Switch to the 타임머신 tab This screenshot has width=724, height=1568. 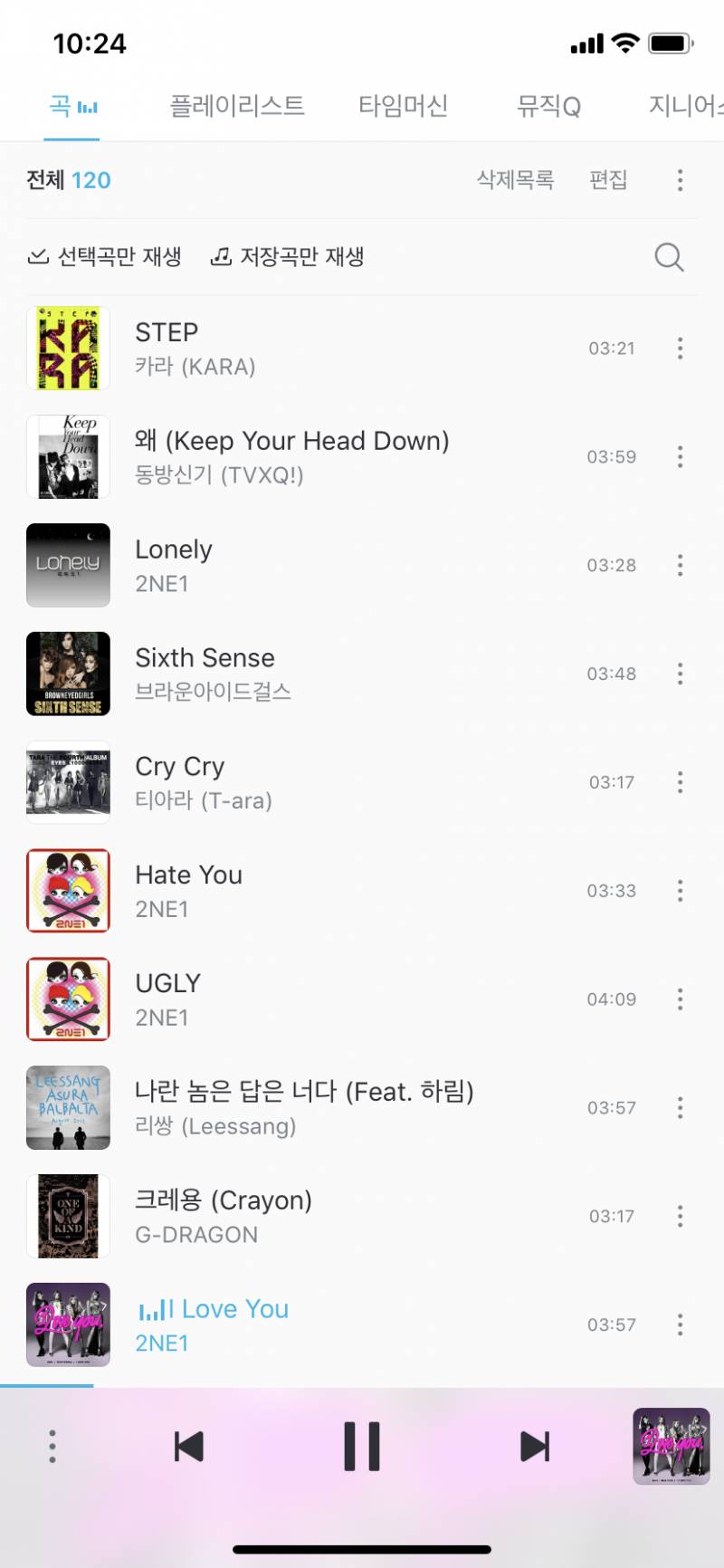pyautogui.click(x=404, y=106)
